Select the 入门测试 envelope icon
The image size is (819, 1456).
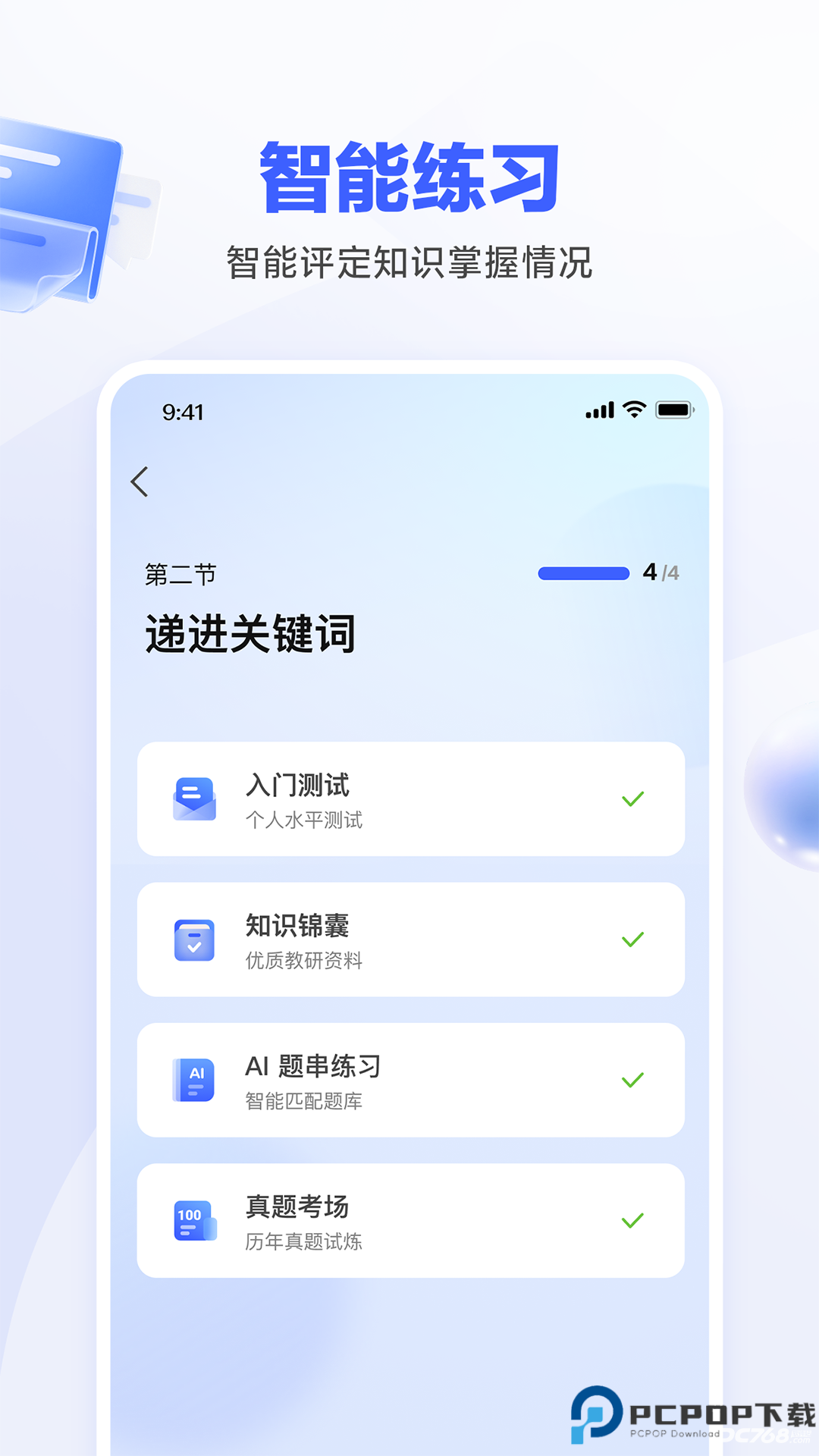point(196,797)
